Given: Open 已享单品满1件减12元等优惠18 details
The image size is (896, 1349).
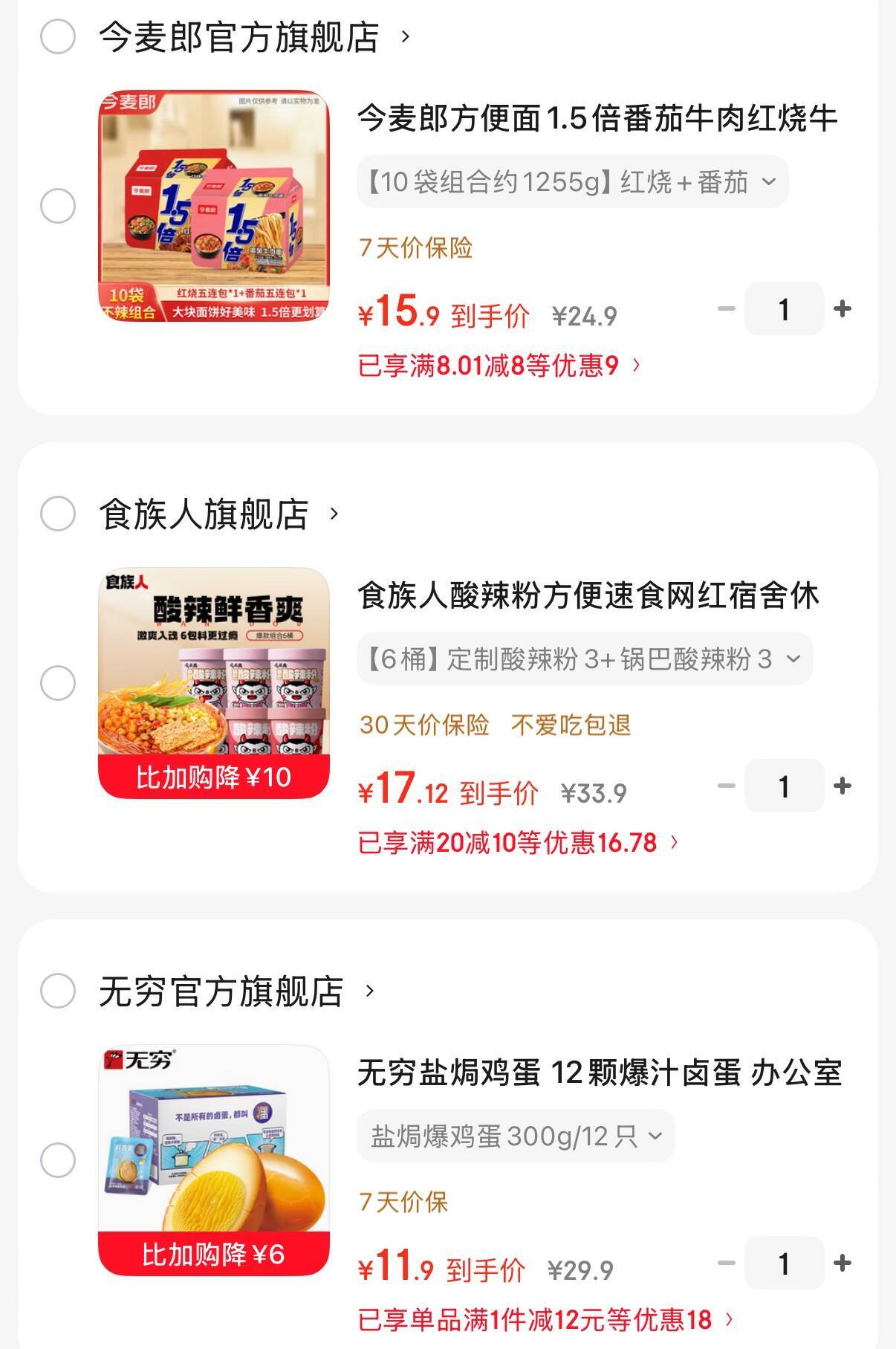Looking at the screenshot, I should 545,1320.
